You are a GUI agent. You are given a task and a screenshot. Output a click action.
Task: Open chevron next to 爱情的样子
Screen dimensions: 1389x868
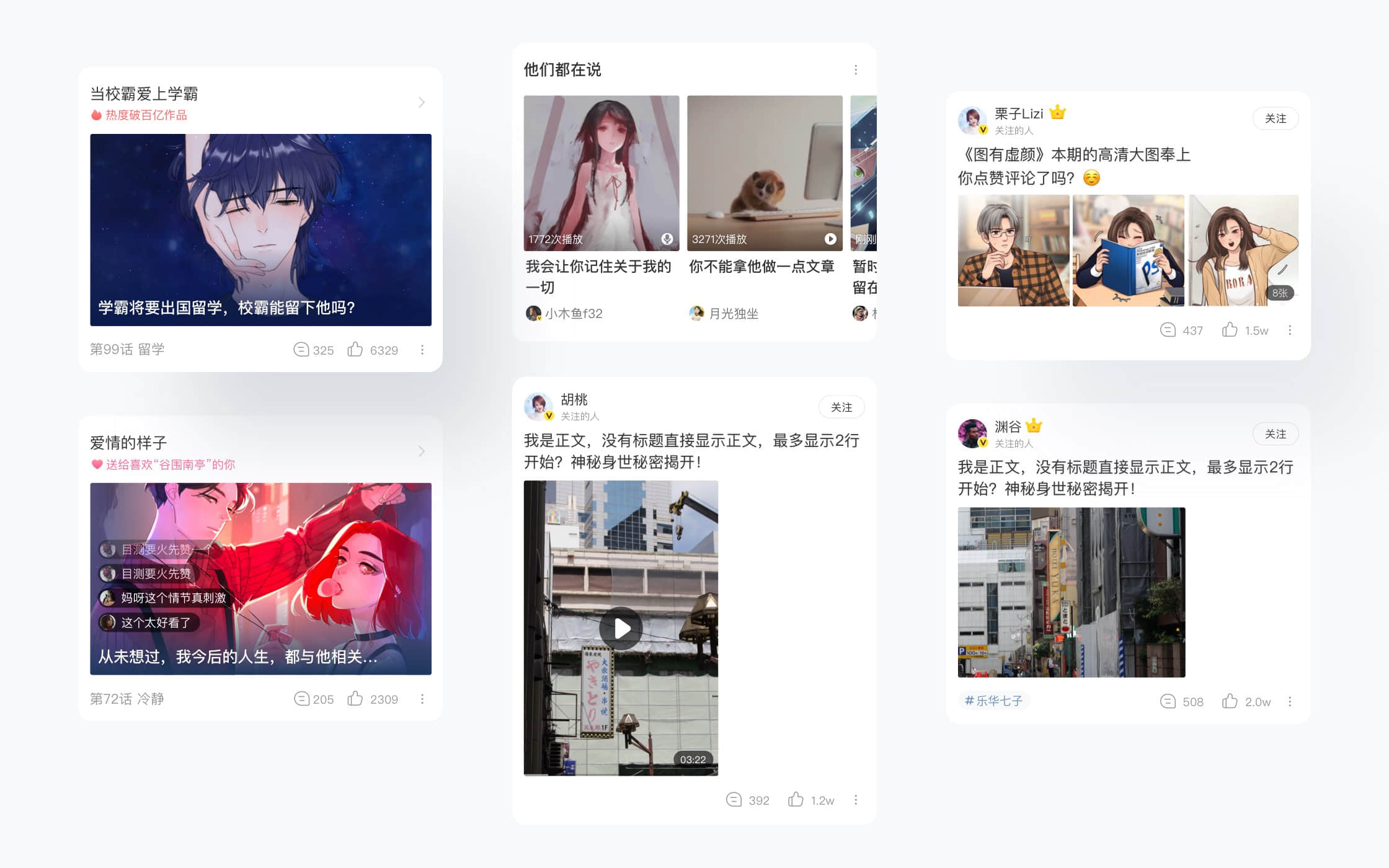coord(422,451)
